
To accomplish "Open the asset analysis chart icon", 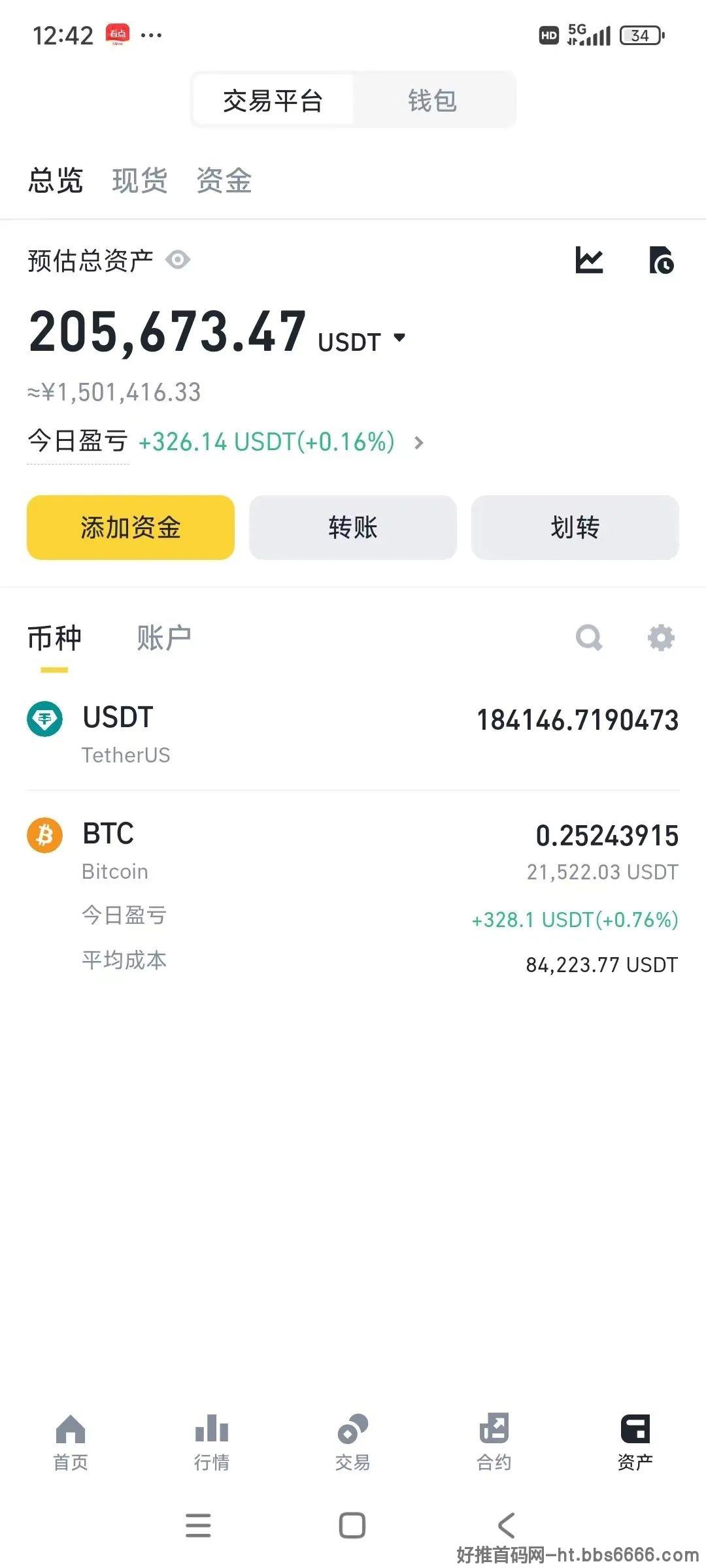I will point(589,260).
